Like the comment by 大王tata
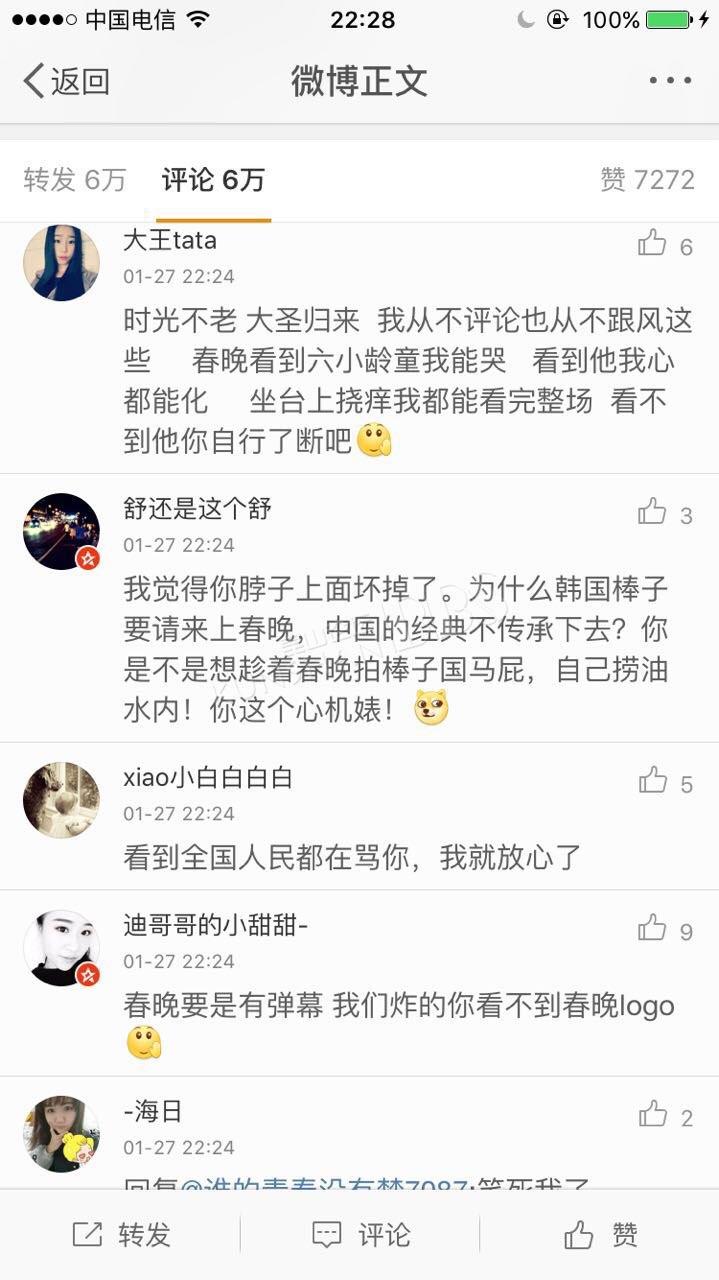This screenshot has height=1280, width=719. tap(654, 243)
